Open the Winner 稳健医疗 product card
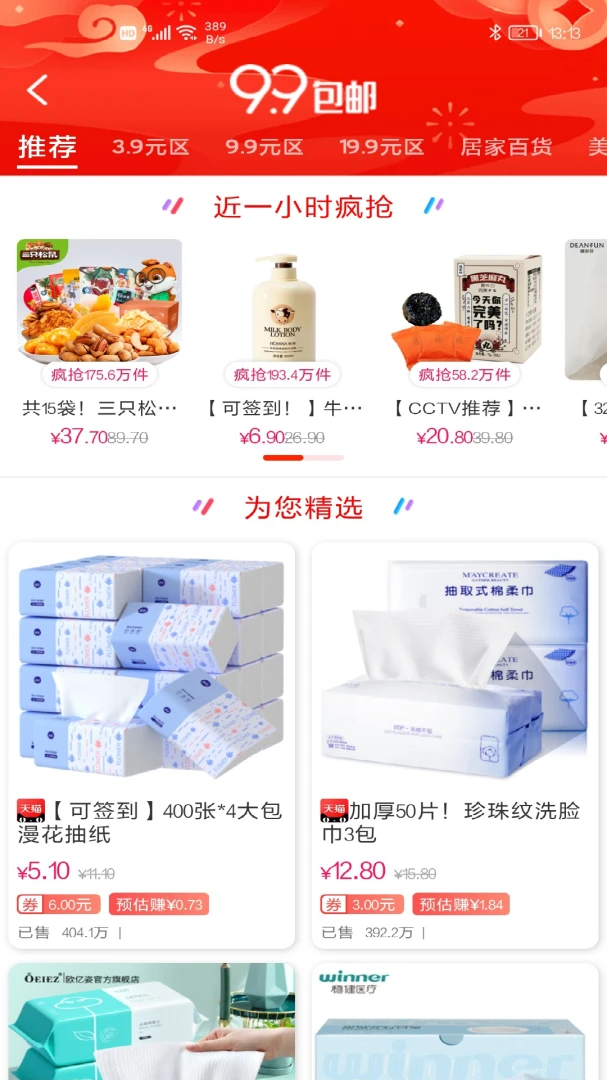 (455, 1025)
